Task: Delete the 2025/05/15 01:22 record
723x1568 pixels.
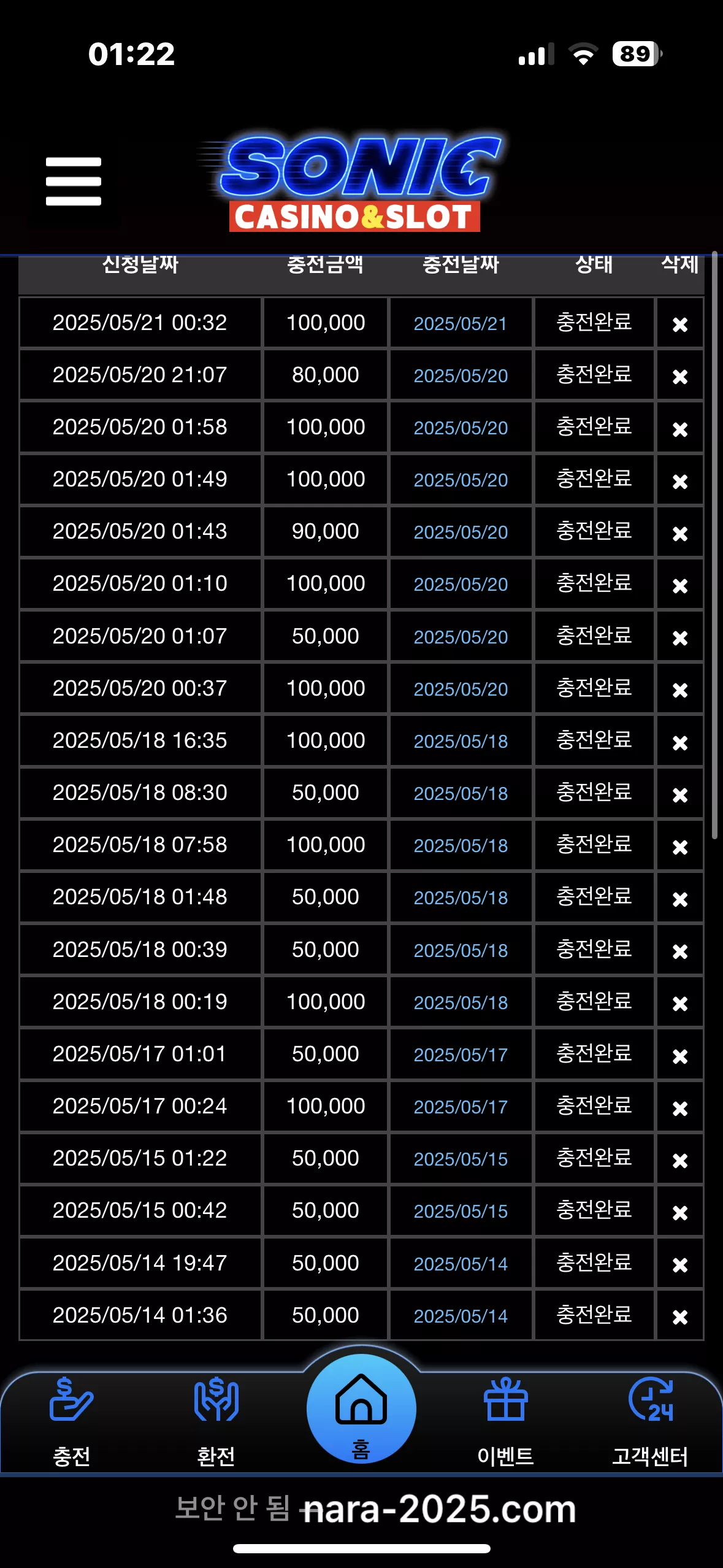Action: tap(680, 1160)
